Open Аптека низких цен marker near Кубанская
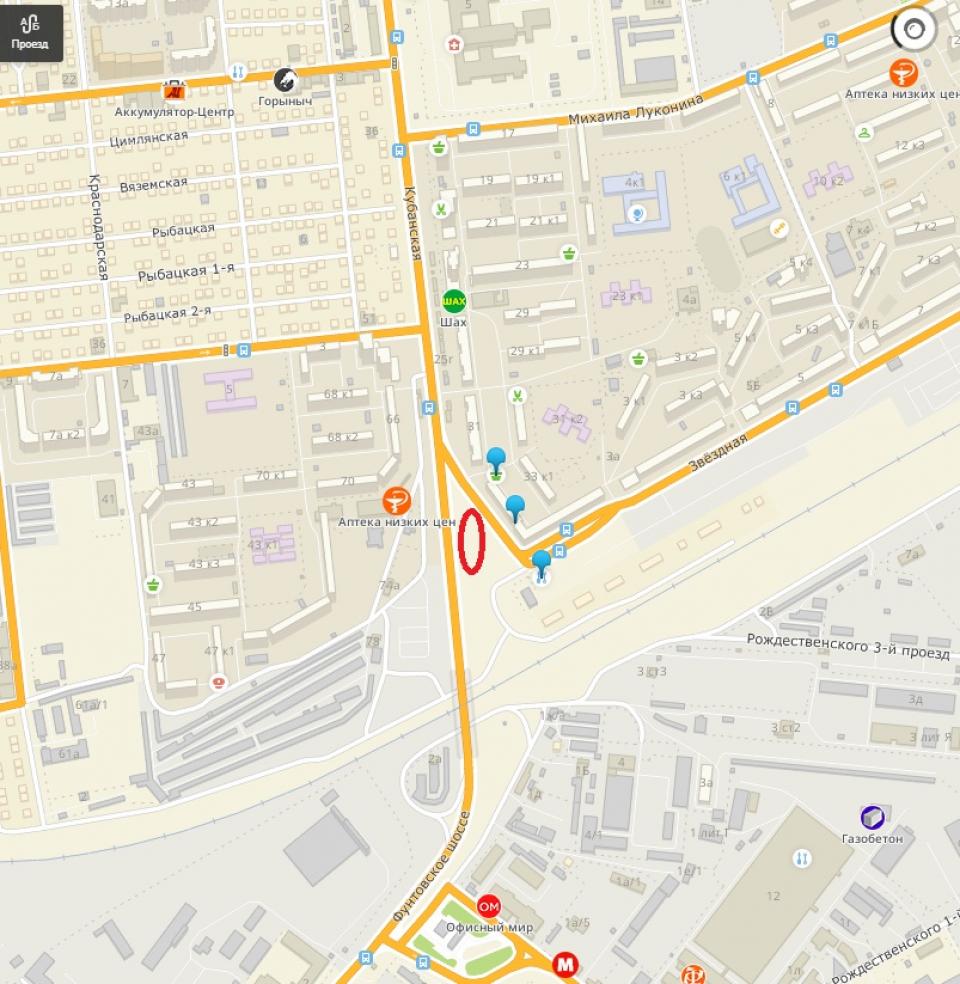The image size is (960, 984). [398, 500]
